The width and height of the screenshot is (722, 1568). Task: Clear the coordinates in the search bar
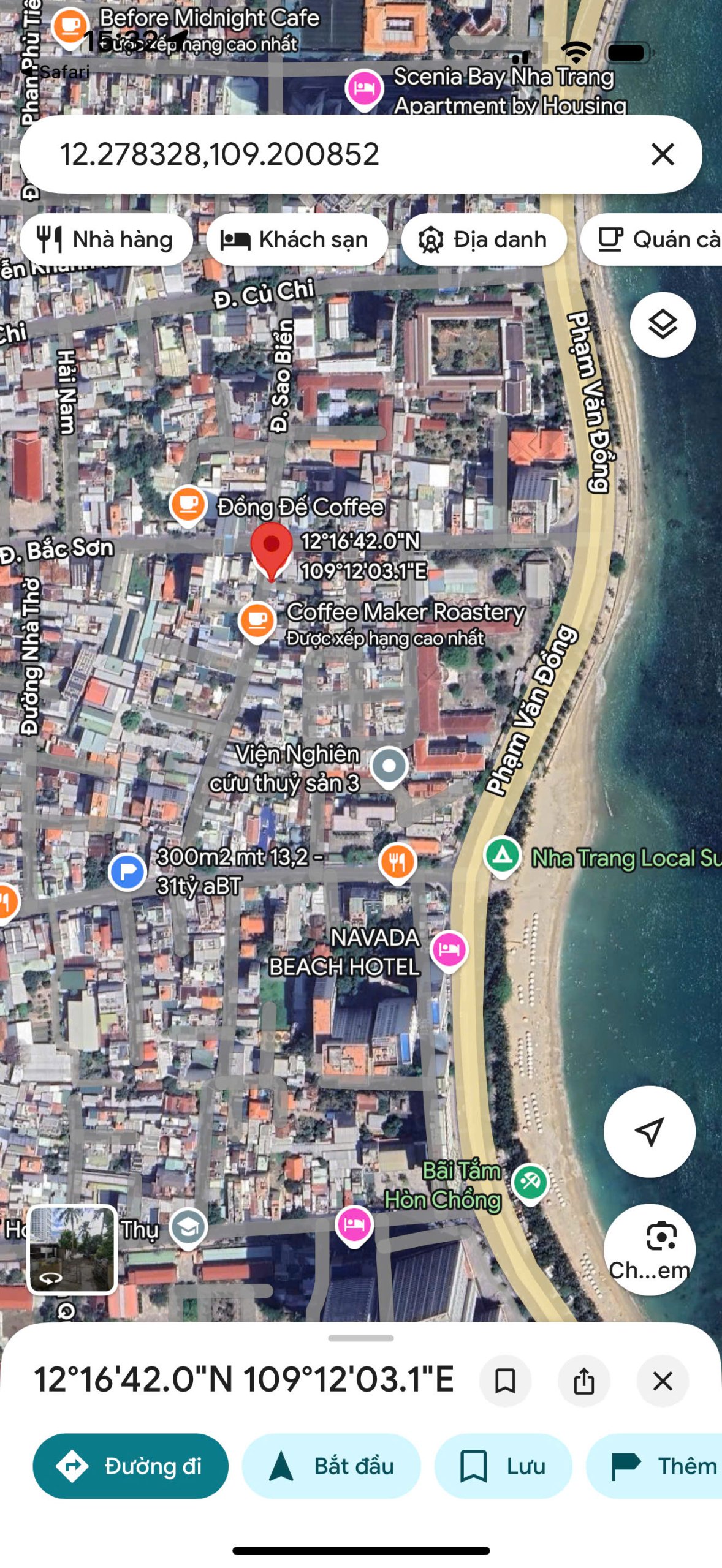[x=662, y=154]
